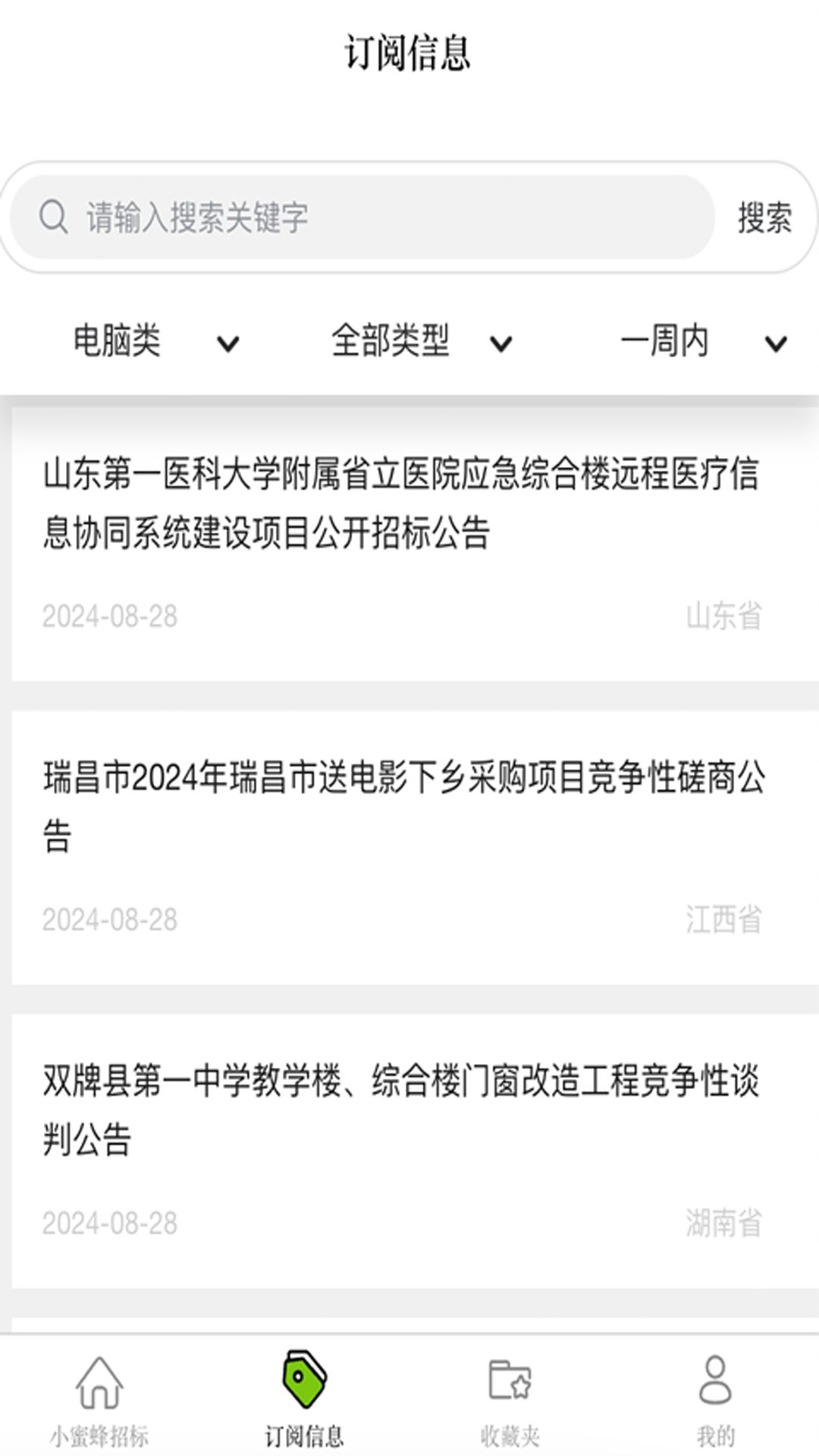Switch to the 小蜜蜂招标 home tab
Image resolution: width=819 pixels, height=1456 pixels.
tap(99, 1397)
